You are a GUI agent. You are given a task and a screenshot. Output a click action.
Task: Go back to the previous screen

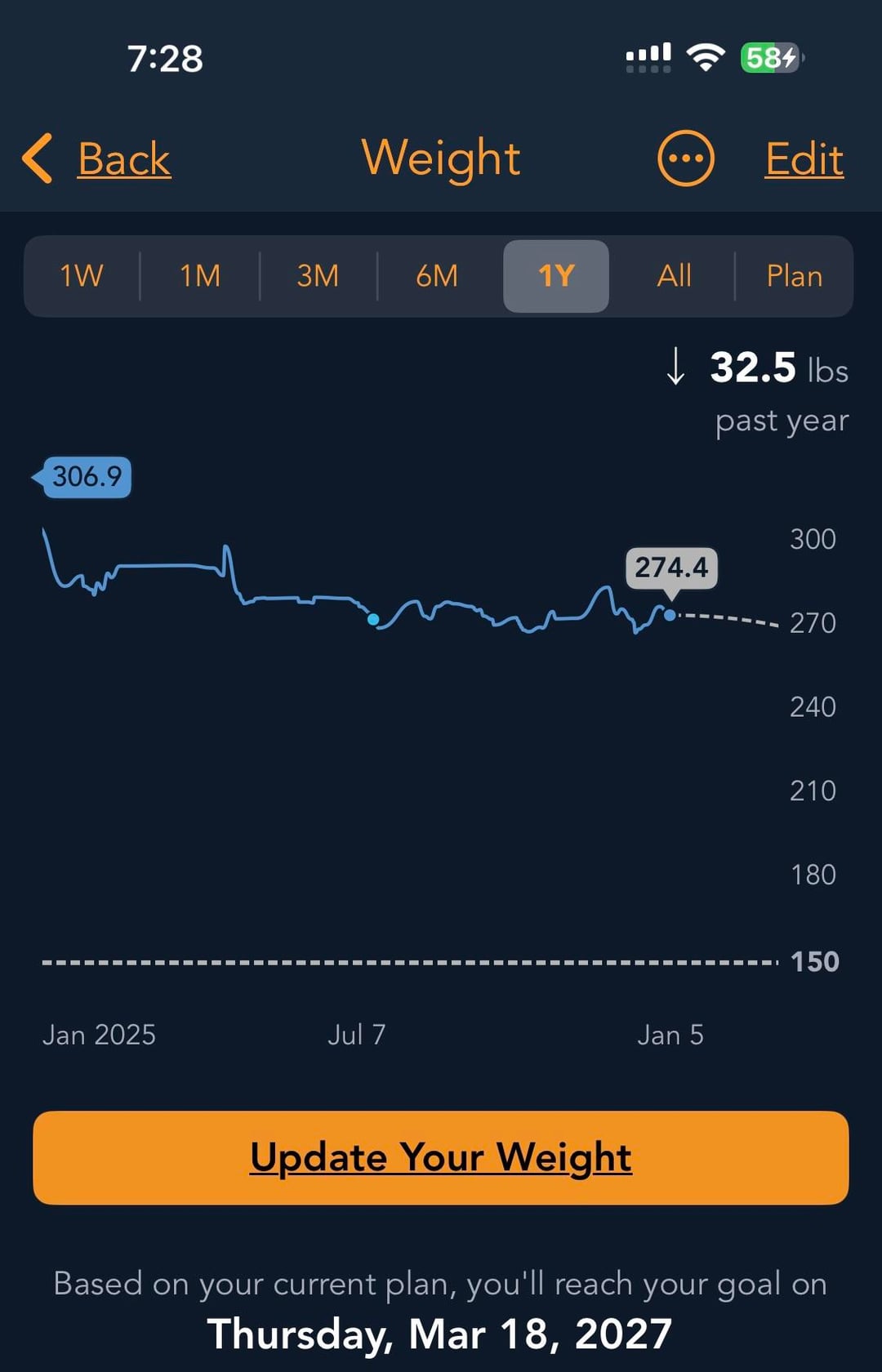[x=98, y=158]
